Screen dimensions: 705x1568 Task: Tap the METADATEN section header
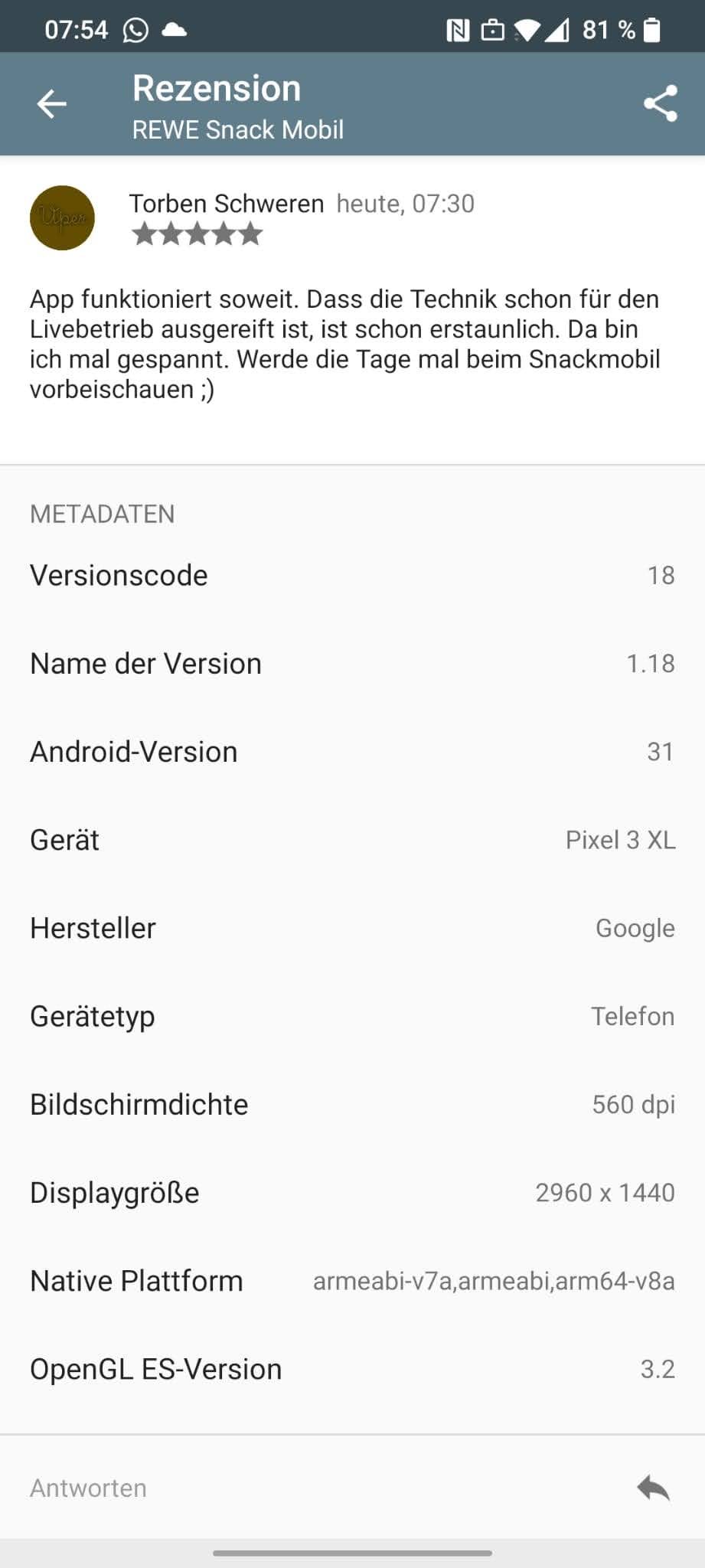point(102,514)
